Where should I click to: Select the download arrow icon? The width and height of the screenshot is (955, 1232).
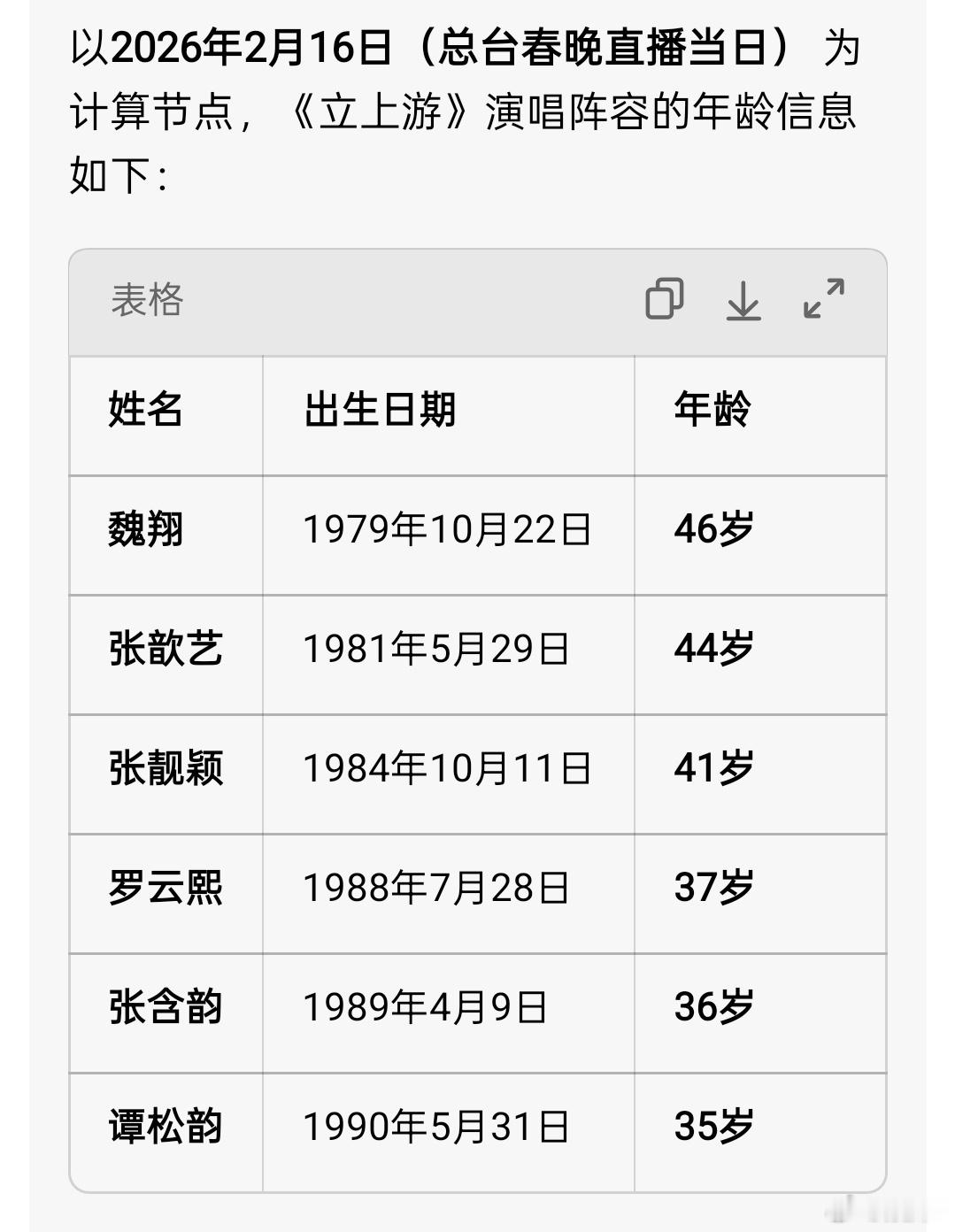point(744,301)
